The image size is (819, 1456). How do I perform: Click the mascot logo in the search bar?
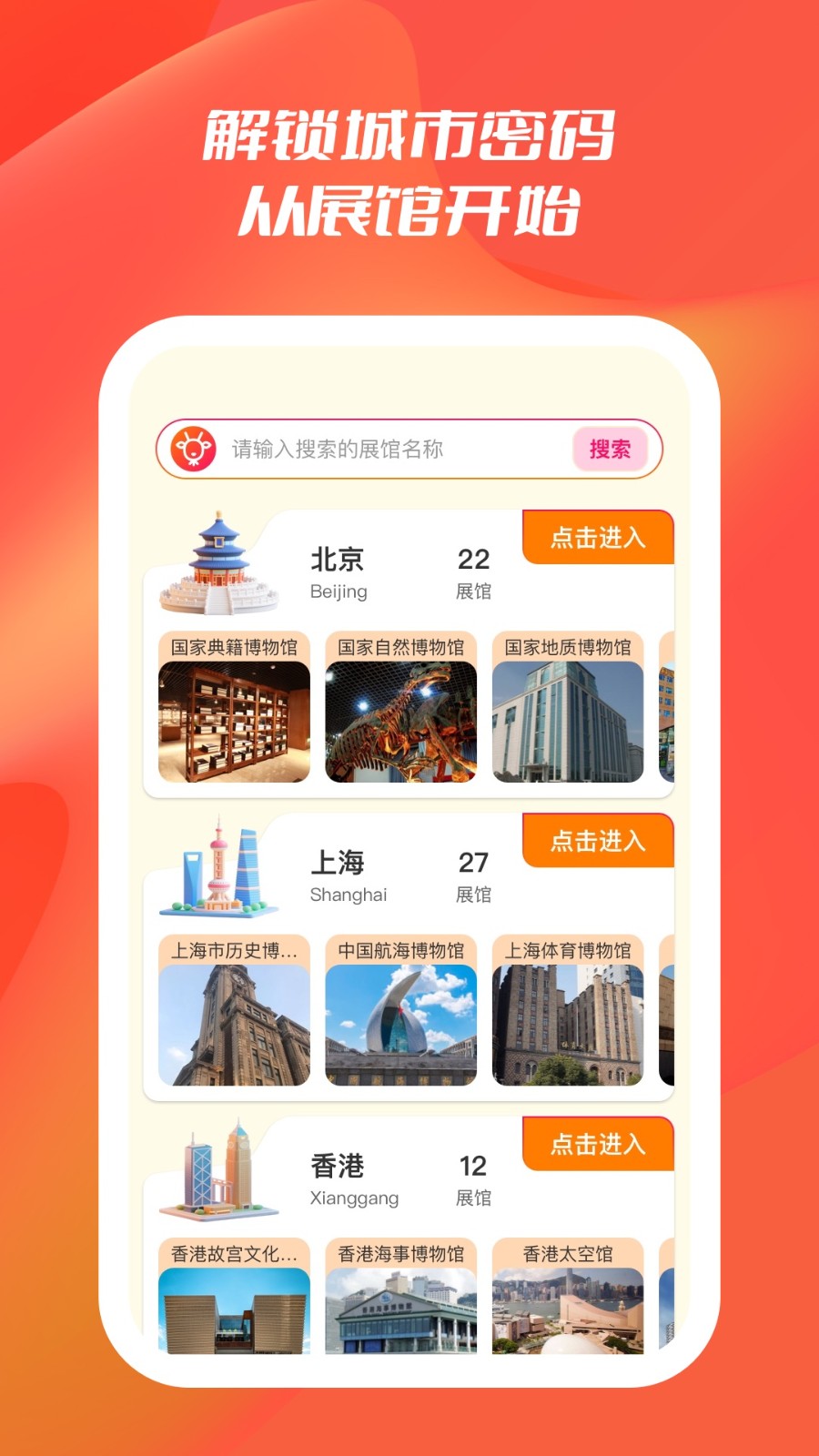click(194, 449)
